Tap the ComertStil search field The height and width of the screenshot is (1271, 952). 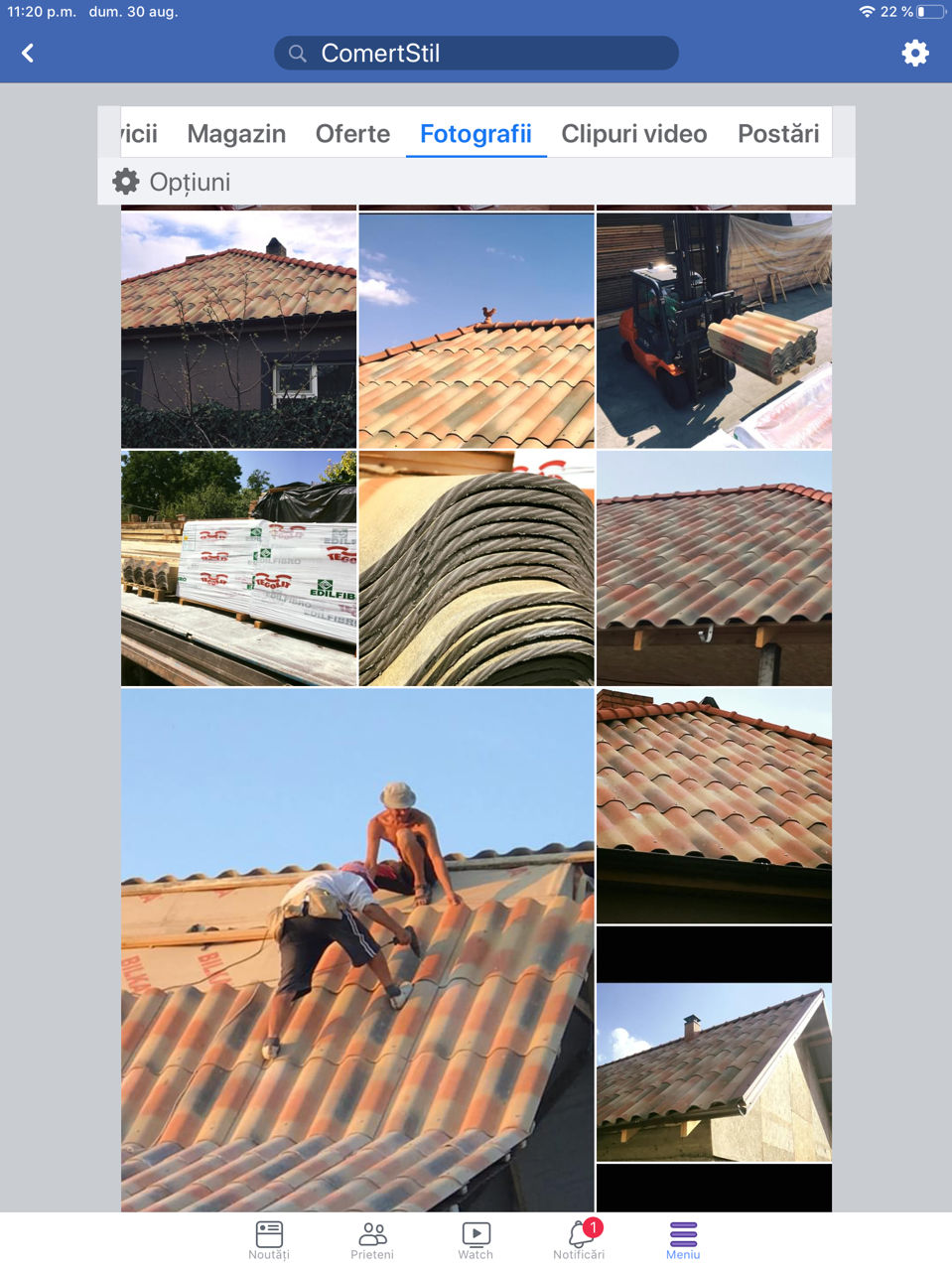[476, 54]
